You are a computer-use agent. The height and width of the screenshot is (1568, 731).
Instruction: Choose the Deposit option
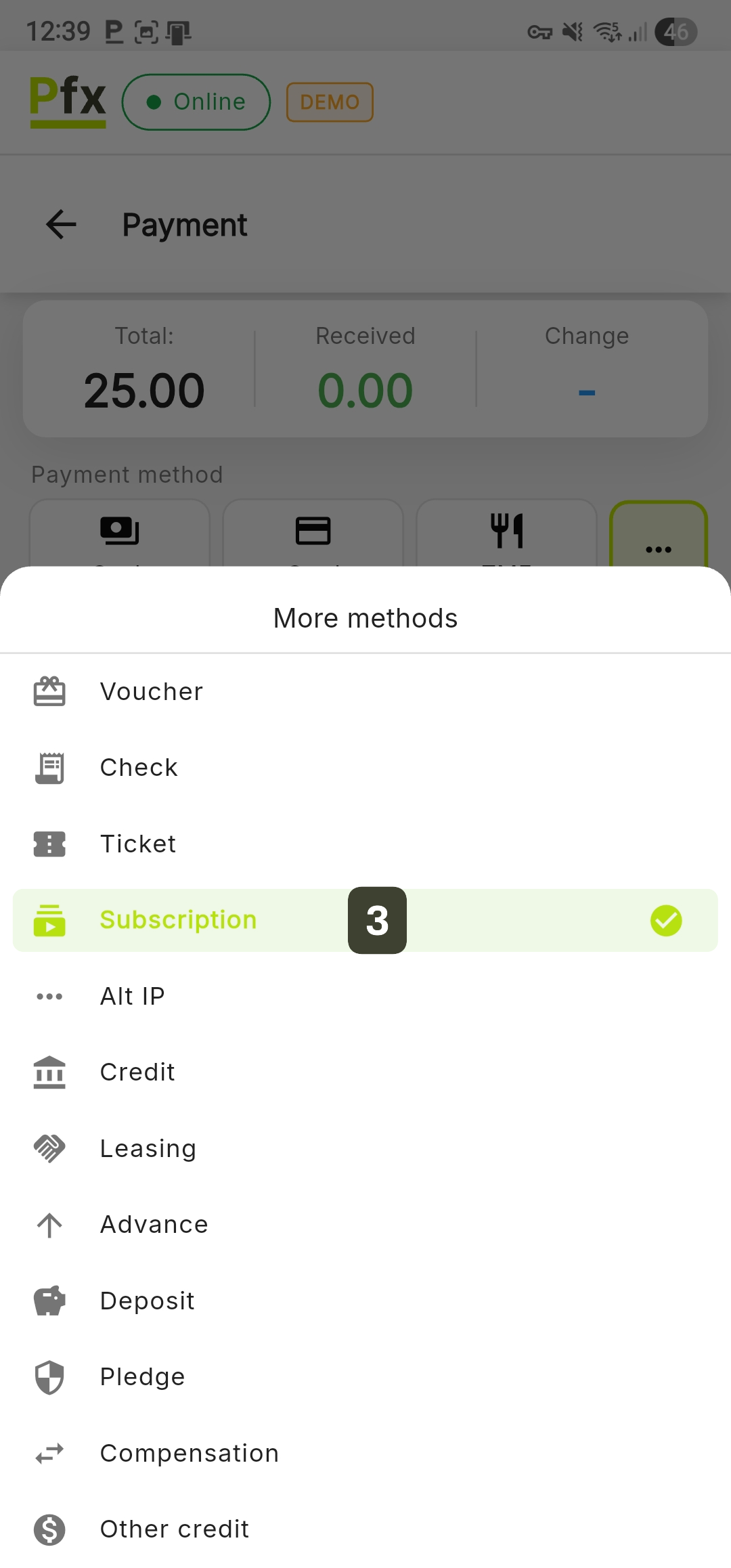pyautogui.click(x=148, y=1301)
